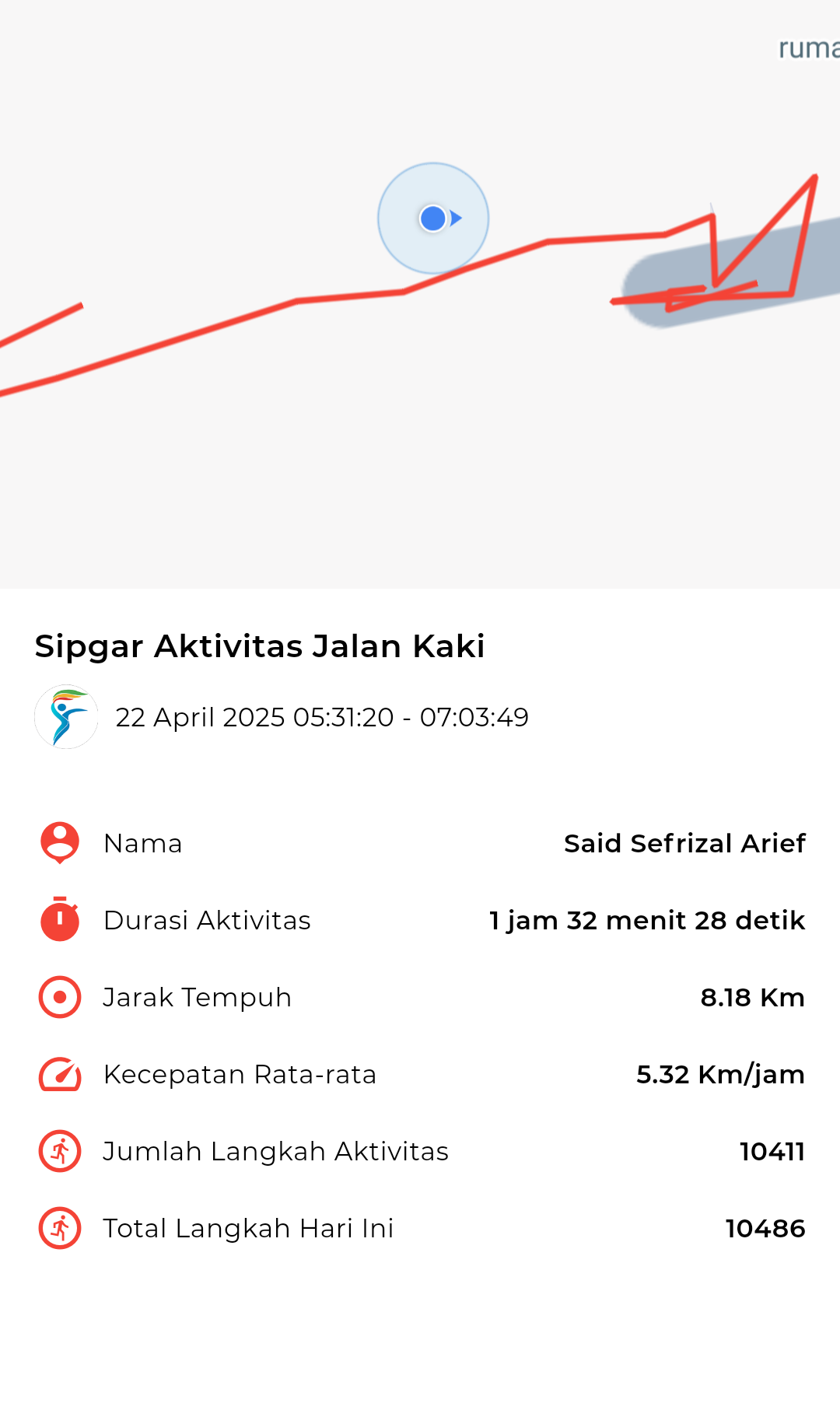
Task: Tap the blue current-location marker on the map
Action: click(x=433, y=219)
